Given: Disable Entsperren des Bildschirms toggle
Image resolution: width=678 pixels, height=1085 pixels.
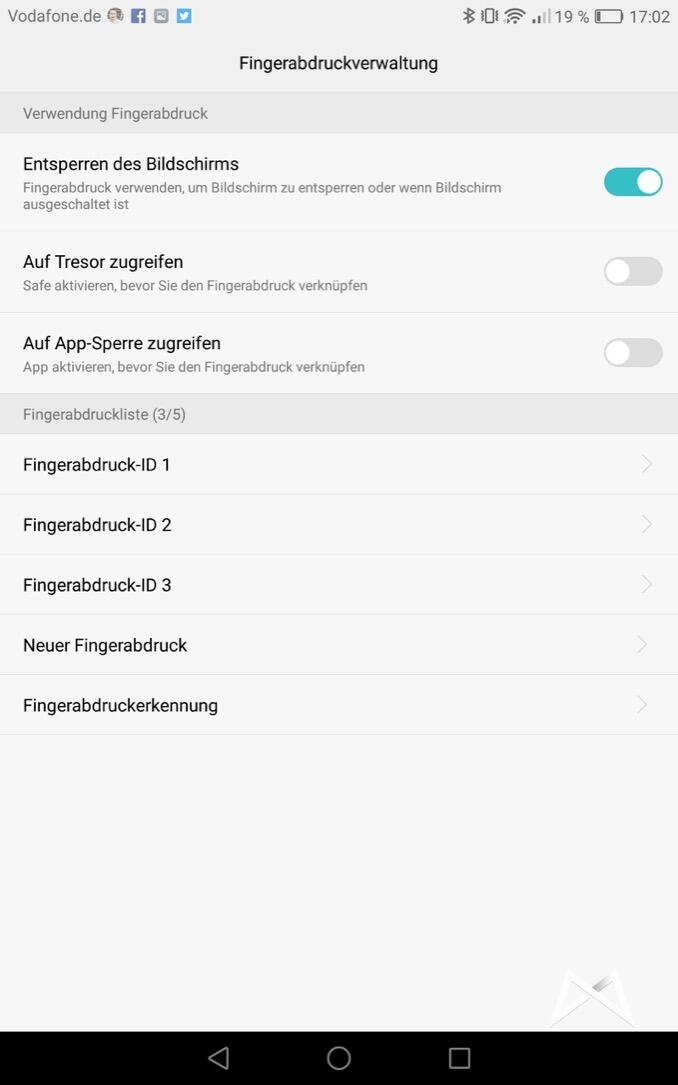Looking at the screenshot, I should pyautogui.click(x=632, y=182).
